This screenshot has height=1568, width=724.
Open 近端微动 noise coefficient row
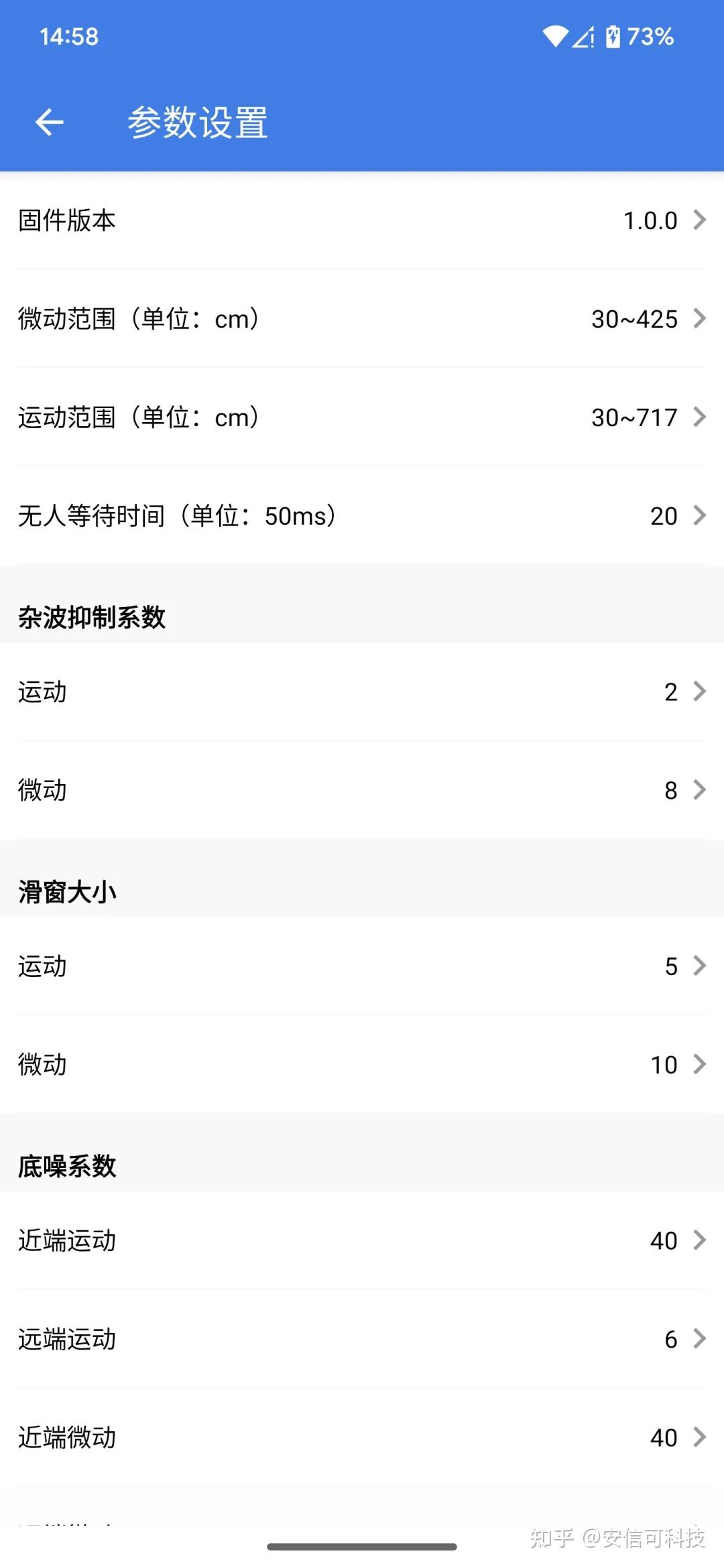click(x=362, y=1437)
